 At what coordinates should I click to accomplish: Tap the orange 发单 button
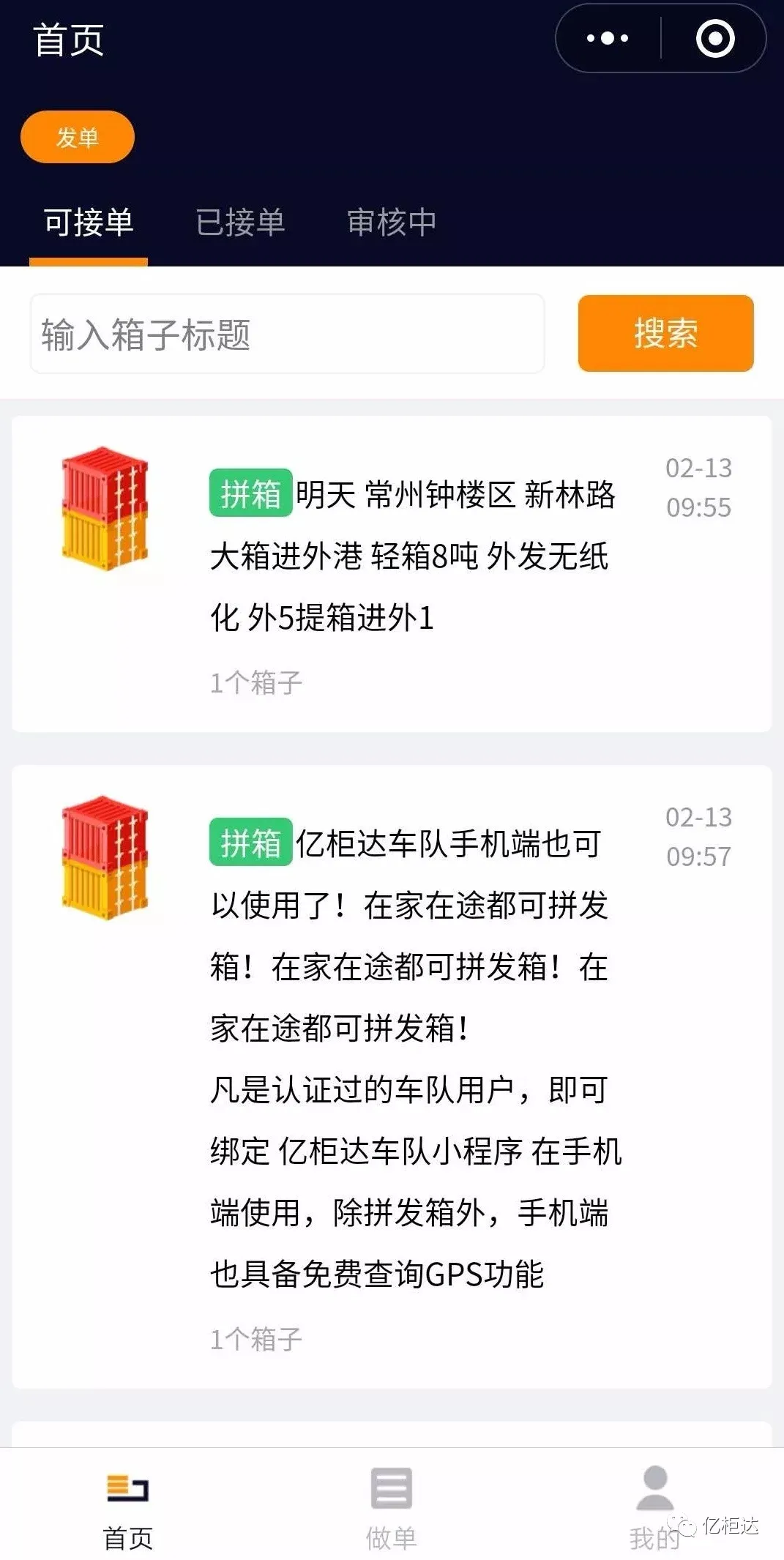tap(77, 136)
